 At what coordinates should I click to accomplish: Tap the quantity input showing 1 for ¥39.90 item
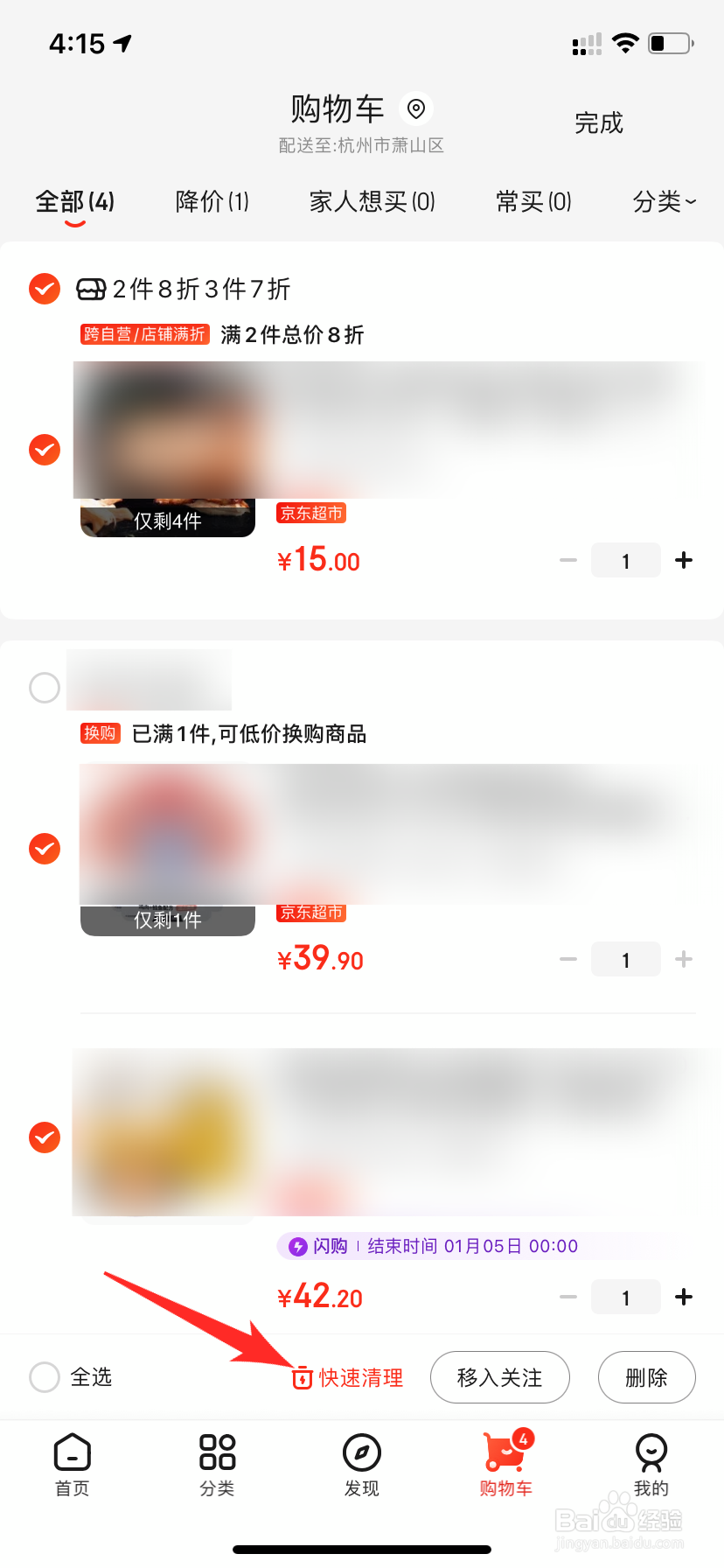click(x=625, y=959)
